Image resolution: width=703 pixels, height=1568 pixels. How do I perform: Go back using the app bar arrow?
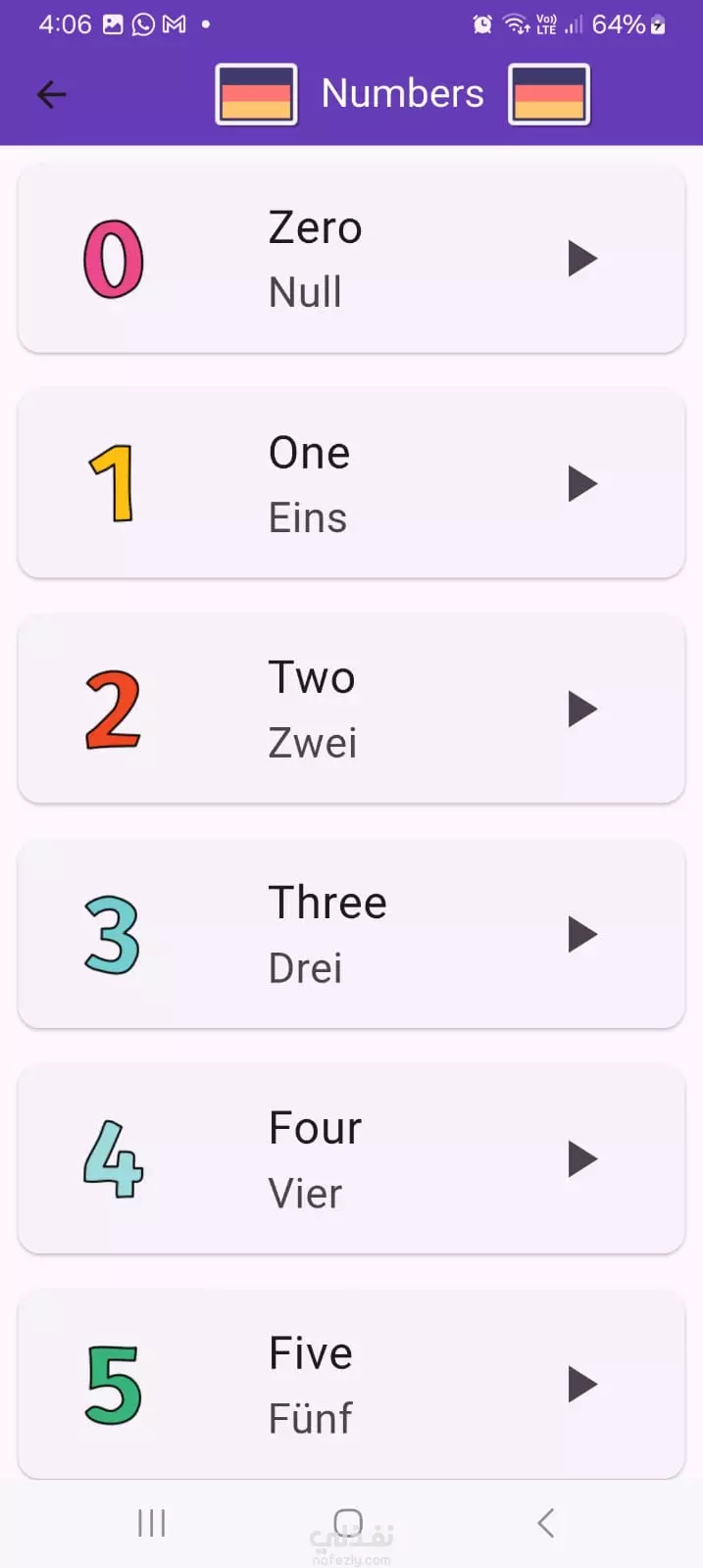pyautogui.click(x=51, y=94)
